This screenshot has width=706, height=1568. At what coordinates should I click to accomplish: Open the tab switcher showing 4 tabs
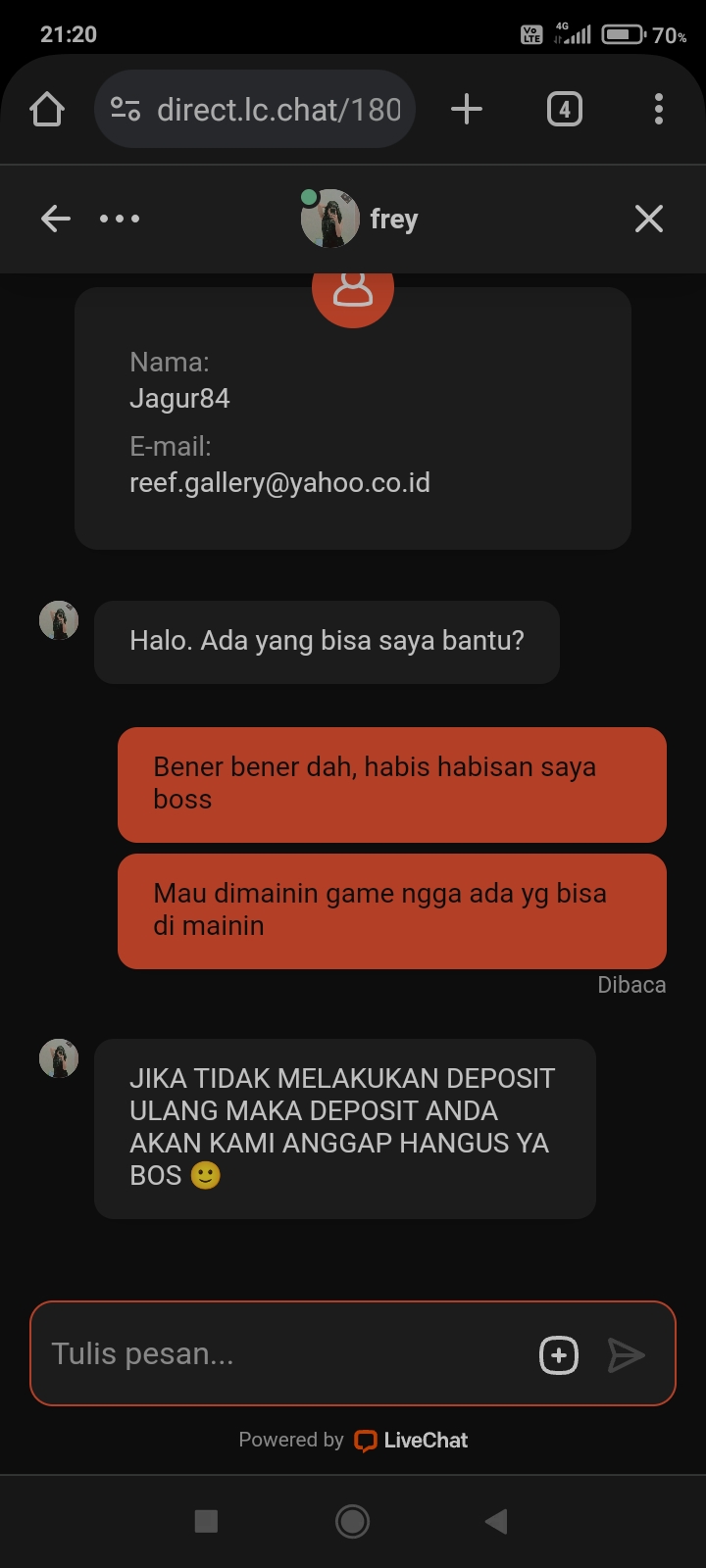pos(564,110)
